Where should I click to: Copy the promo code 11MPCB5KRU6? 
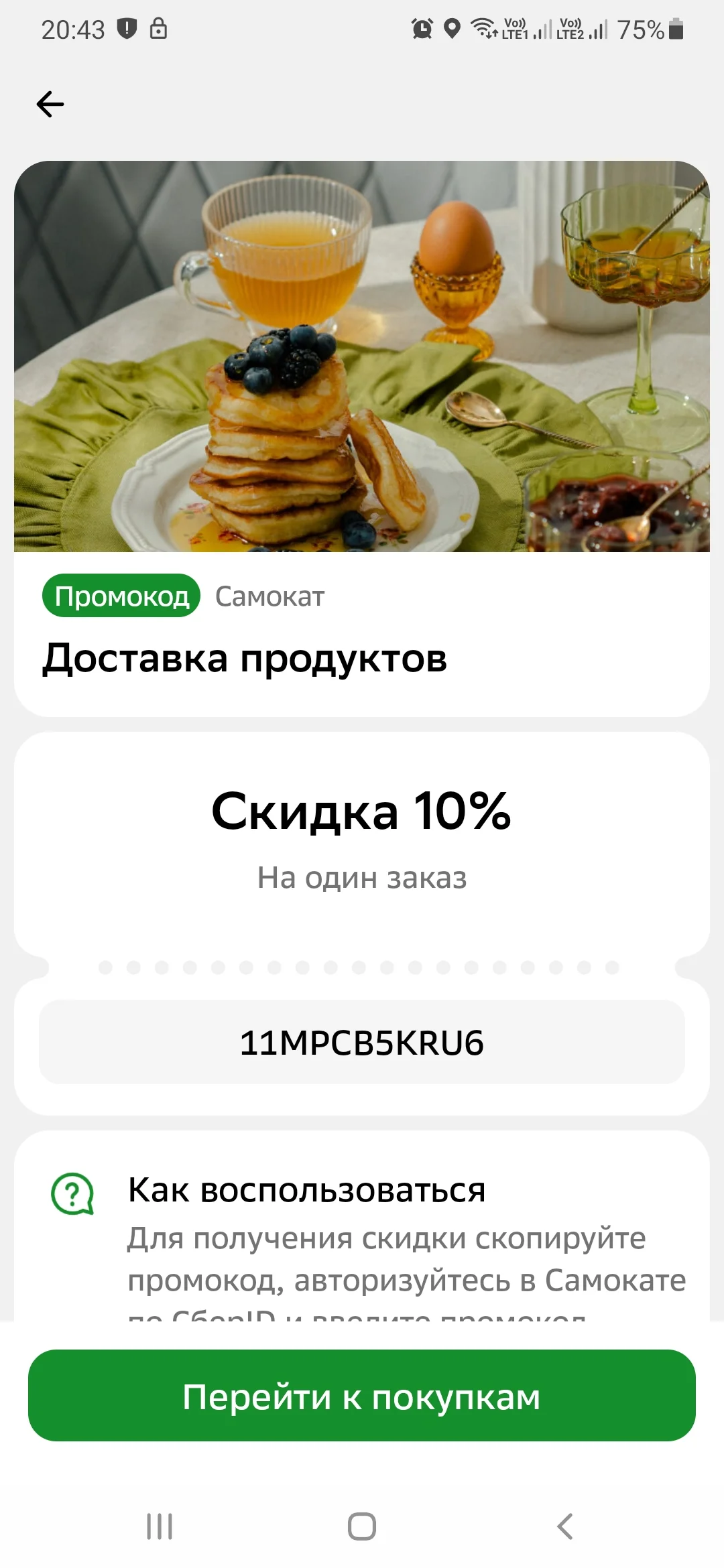point(362,1042)
